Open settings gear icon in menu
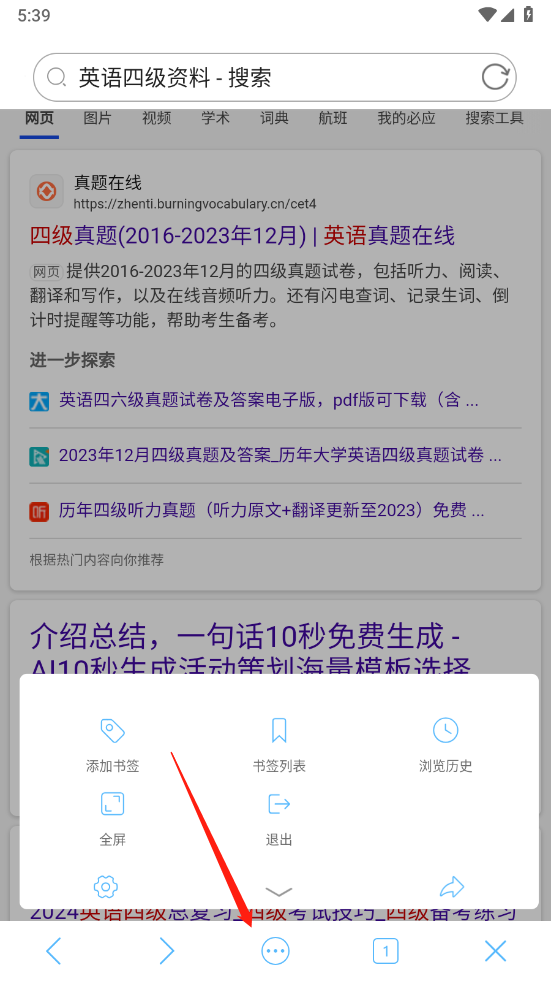This screenshot has height=981, width=551. click(106, 887)
